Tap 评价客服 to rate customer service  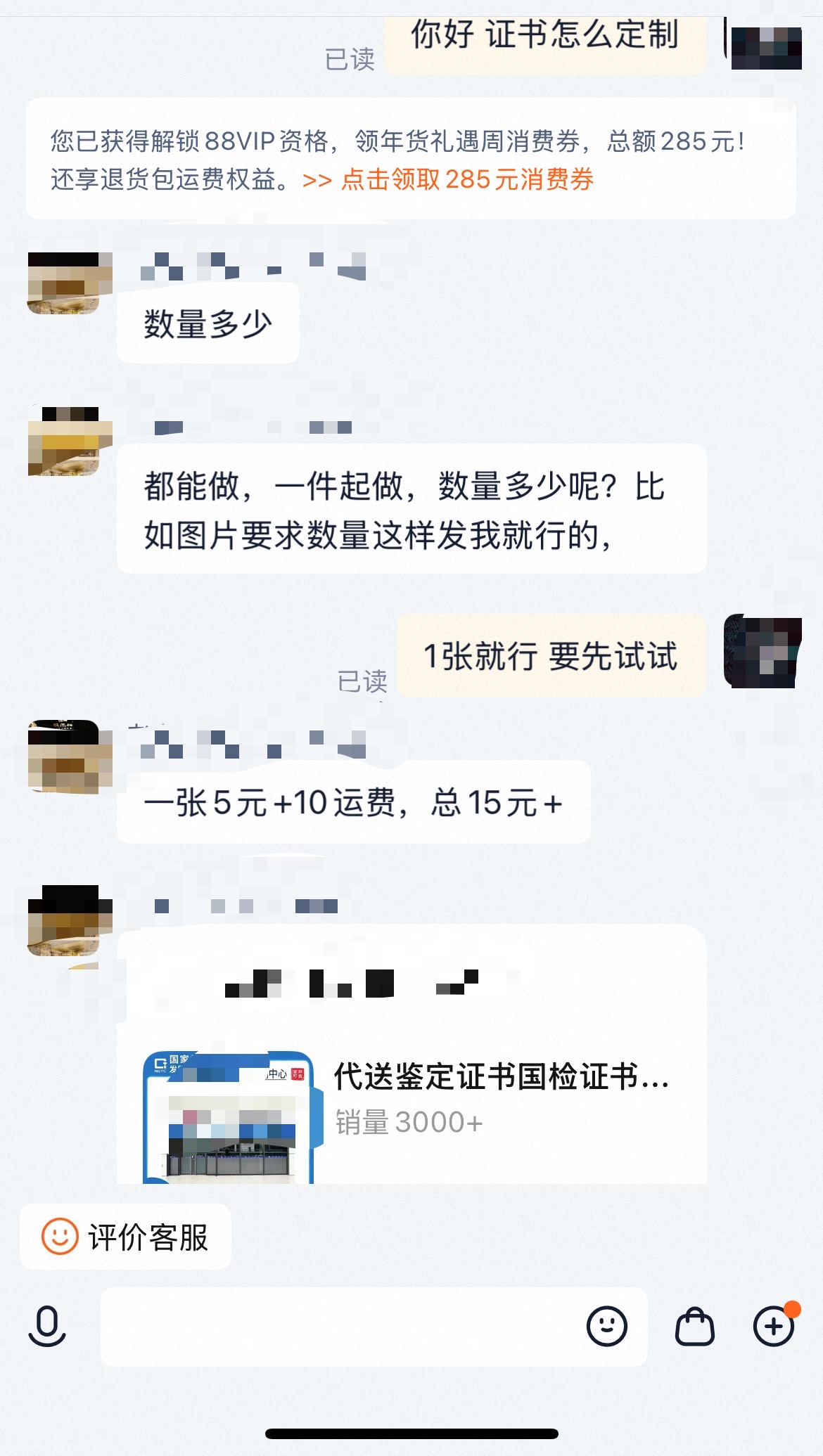click(x=125, y=1237)
